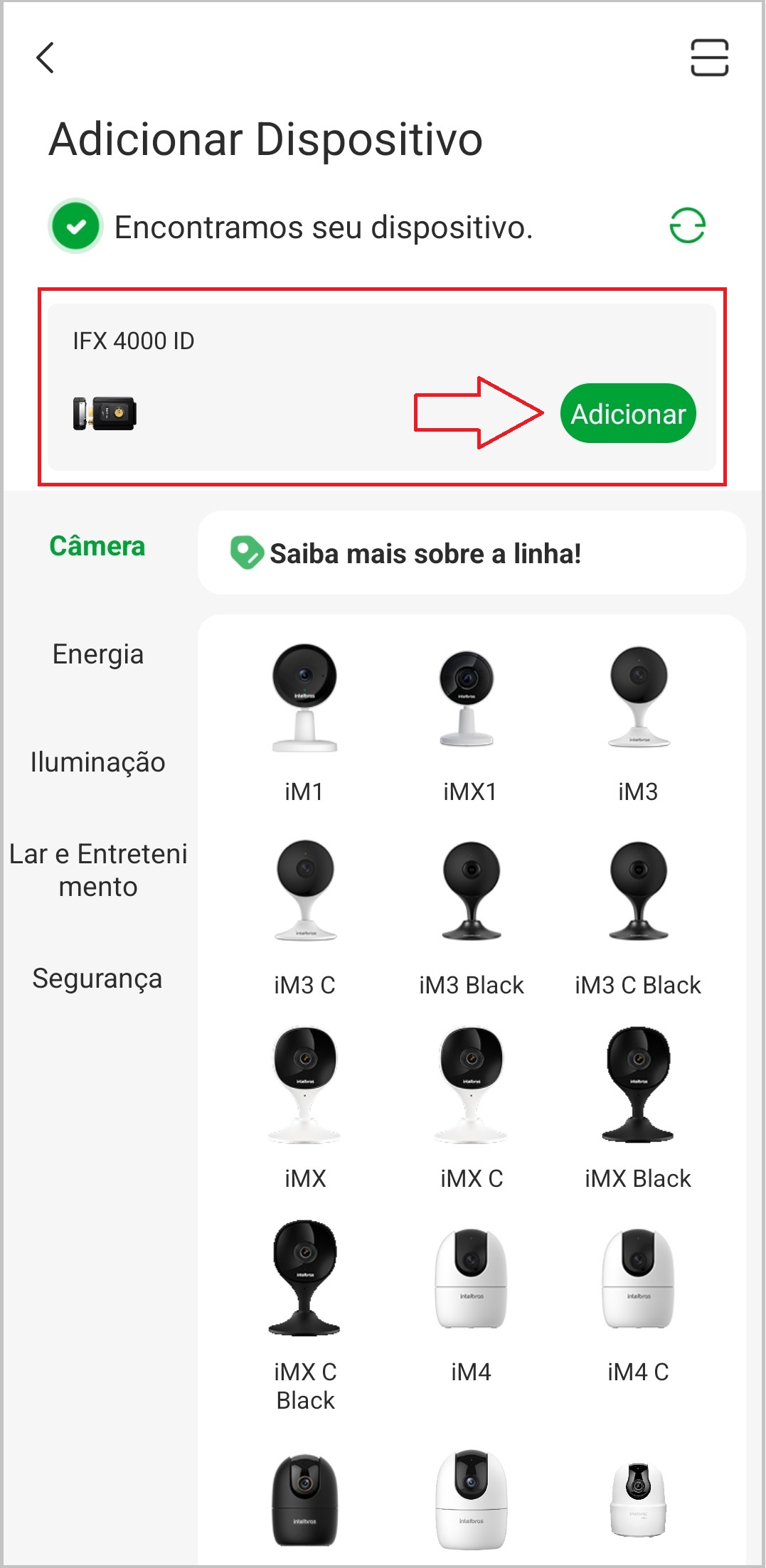Tap Adicionar for IFX 4000 ID
The width and height of the screenshot is (766, 1568).
click(627, 413)
